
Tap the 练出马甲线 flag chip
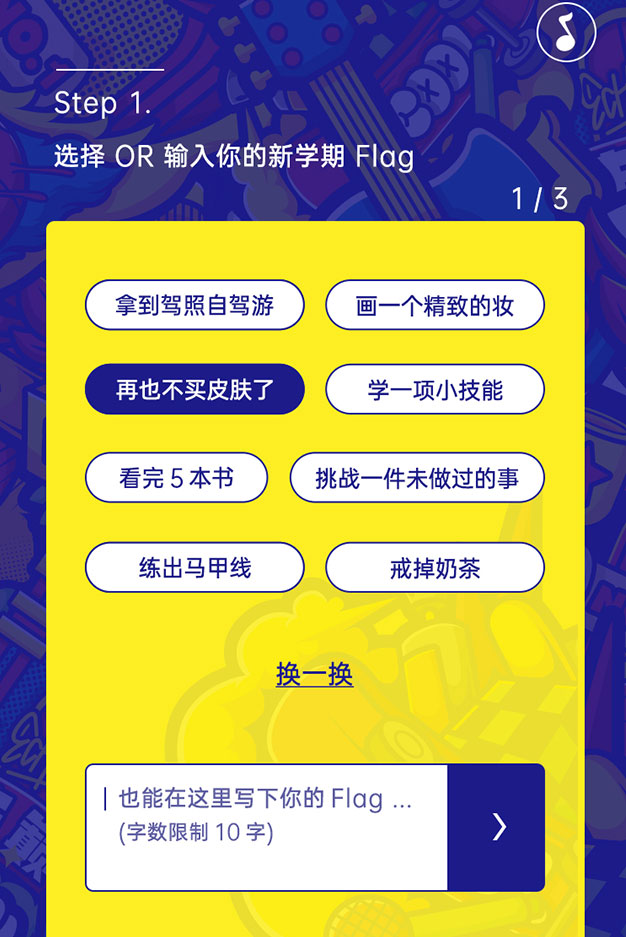point(195,568)
